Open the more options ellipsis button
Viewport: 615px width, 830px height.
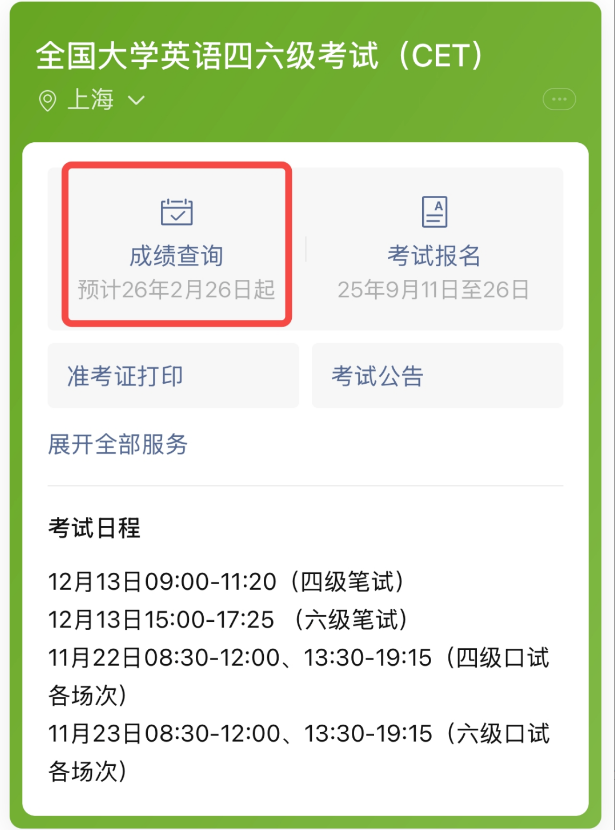click(559, 100)
